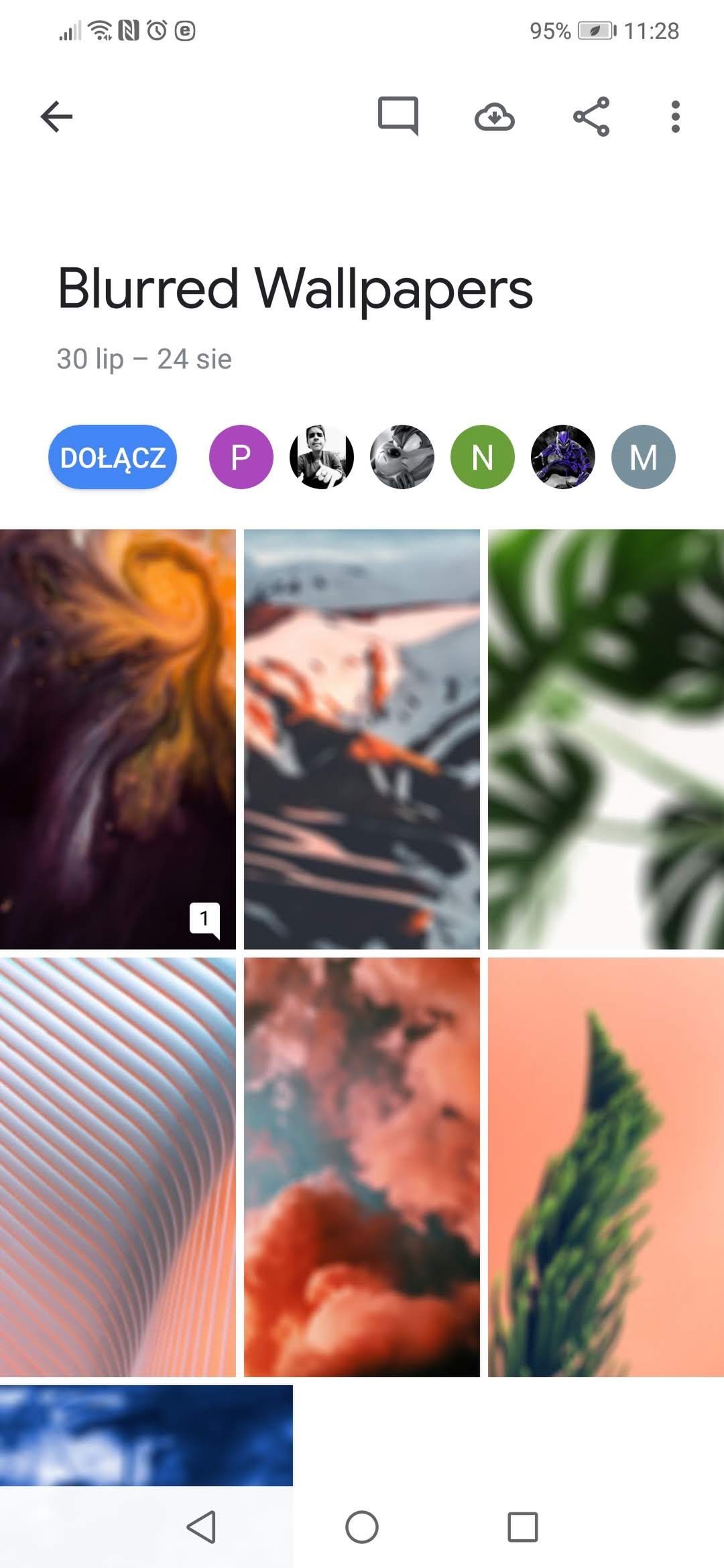The image size is (724, 1568).
Task: Open recent apps via the square button
Action: (523, 1528)
